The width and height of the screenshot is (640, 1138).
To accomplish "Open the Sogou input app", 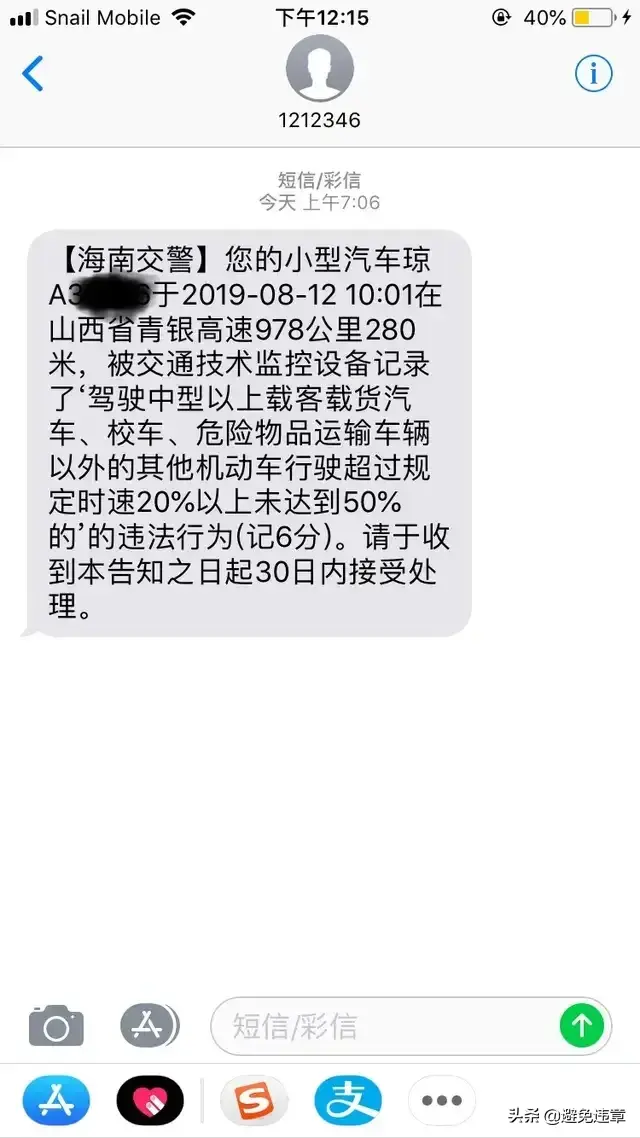I will (x=253, y=1101).
